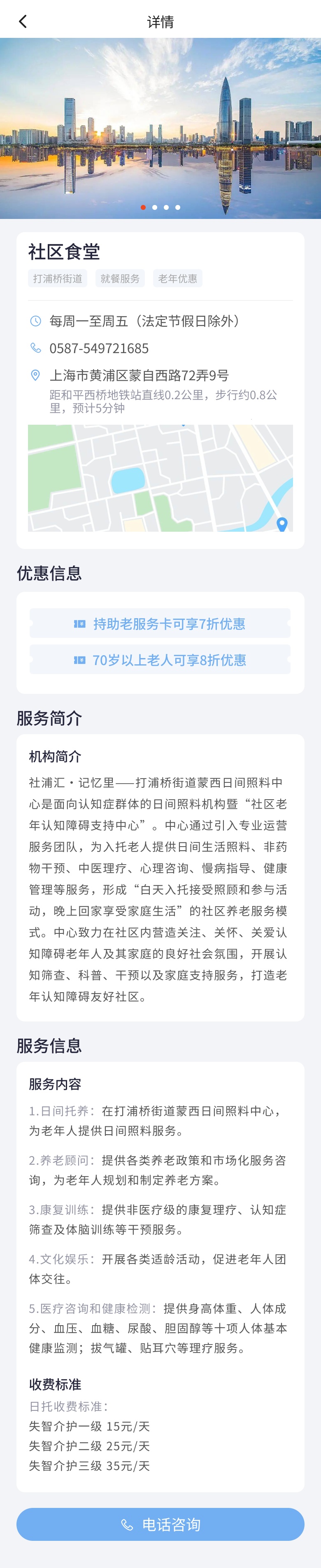
Task: Select the 持助老服务卡可享7折优惠 coupon
Action: (160, 623)
